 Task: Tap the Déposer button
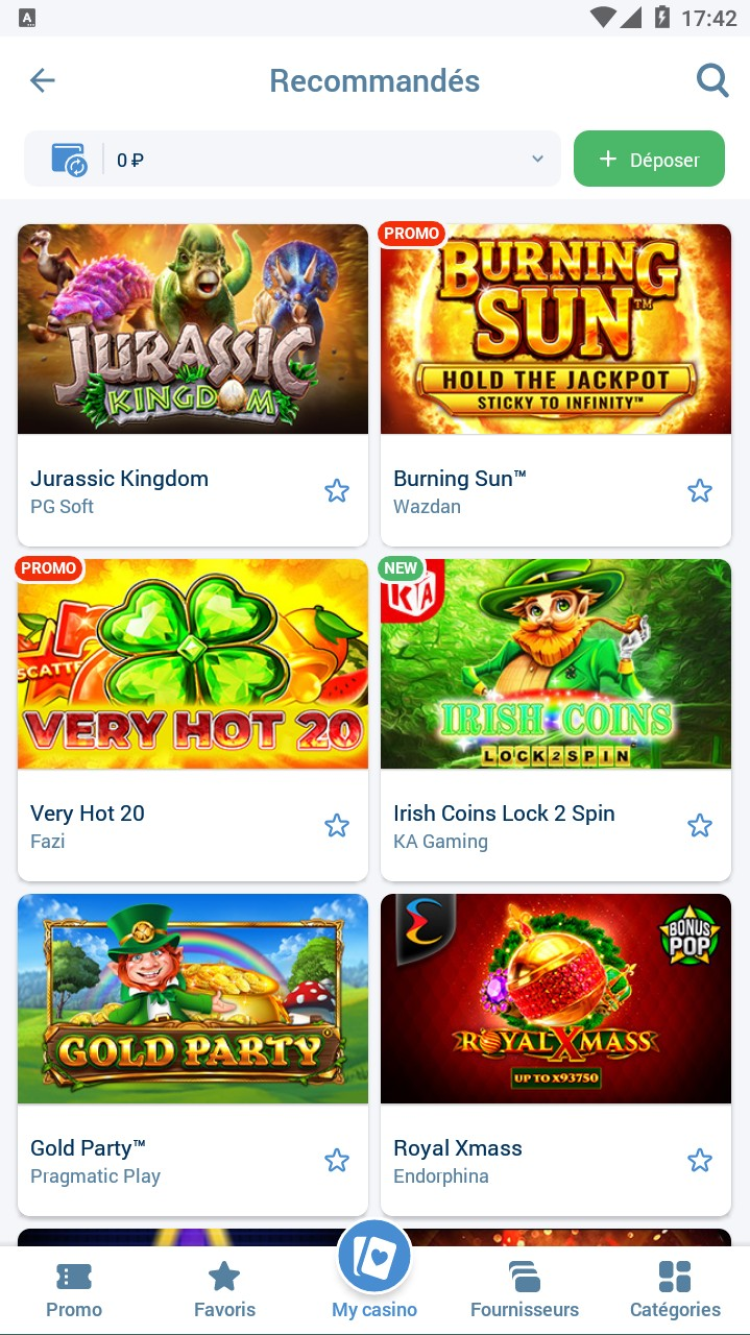pos(649,159)
